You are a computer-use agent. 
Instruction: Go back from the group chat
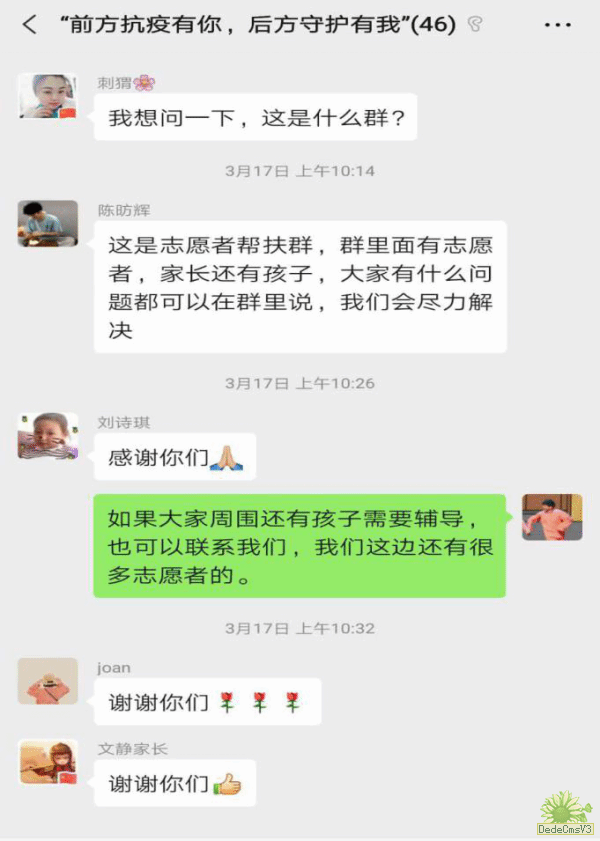(29, 25)
